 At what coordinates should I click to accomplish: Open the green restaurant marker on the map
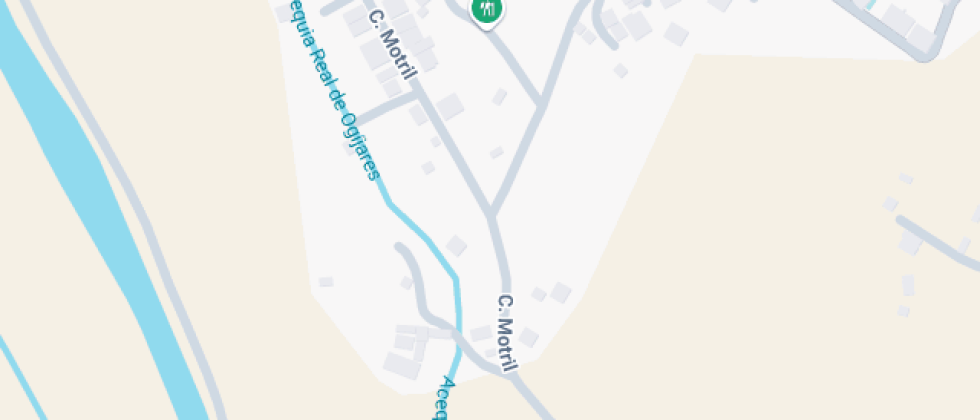tap(487, 10)
